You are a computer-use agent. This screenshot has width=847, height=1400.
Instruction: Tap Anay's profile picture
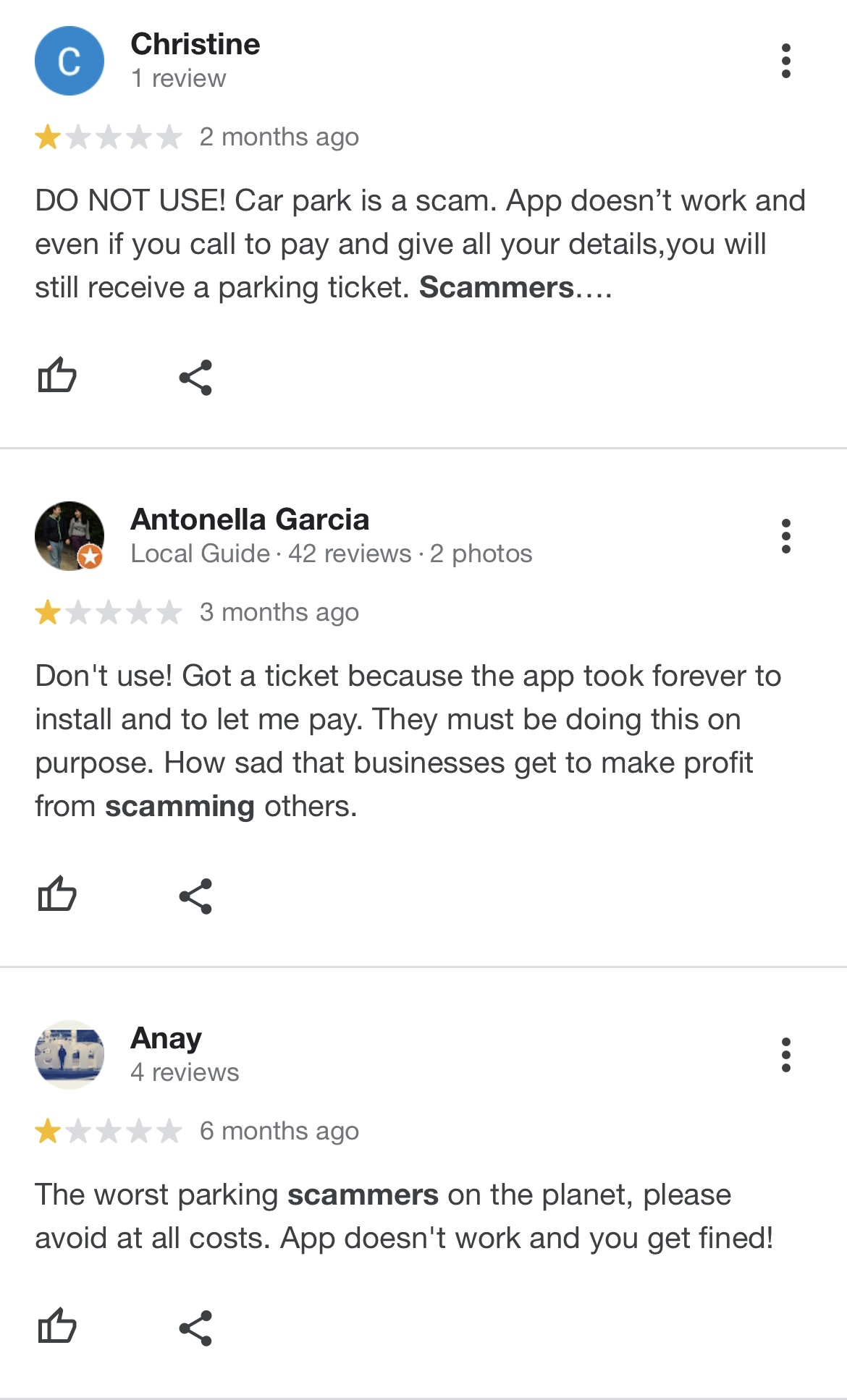pos(69,1055)
